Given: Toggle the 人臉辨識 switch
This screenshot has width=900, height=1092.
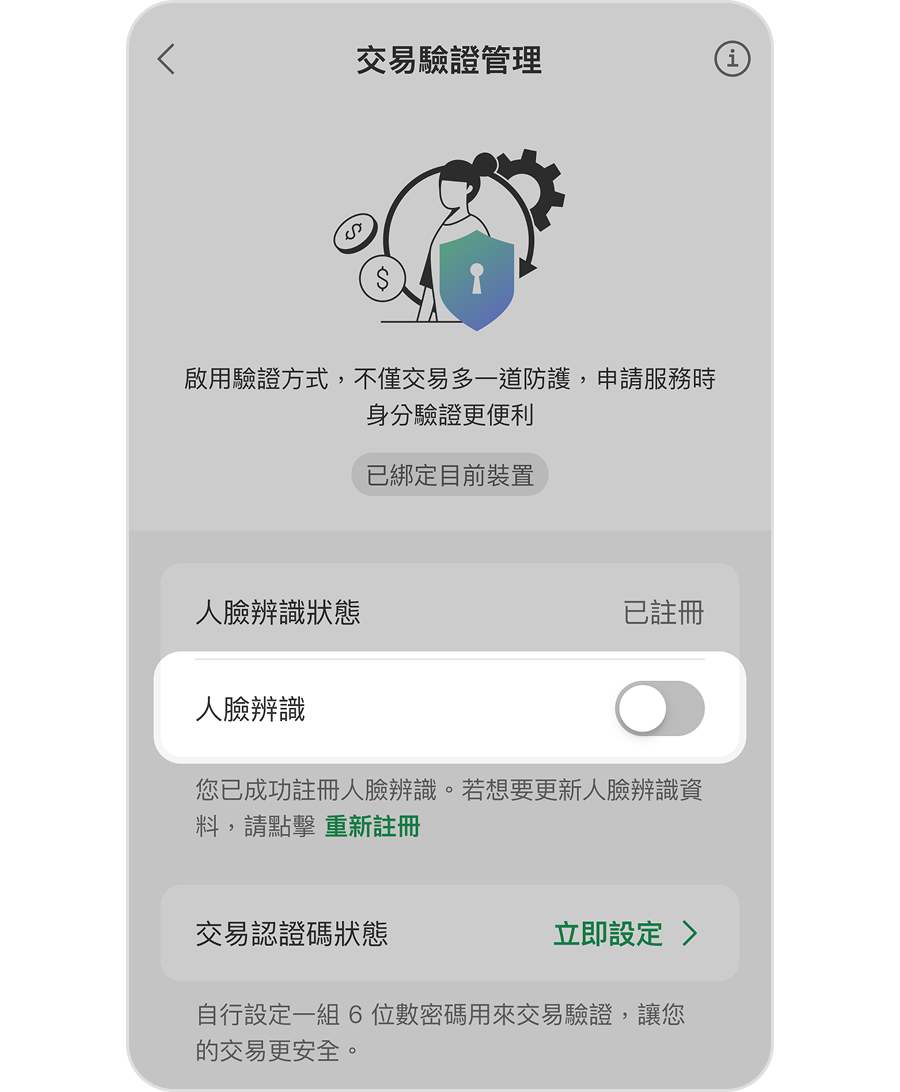Looking at the screenshot, I should click(659, 709).
